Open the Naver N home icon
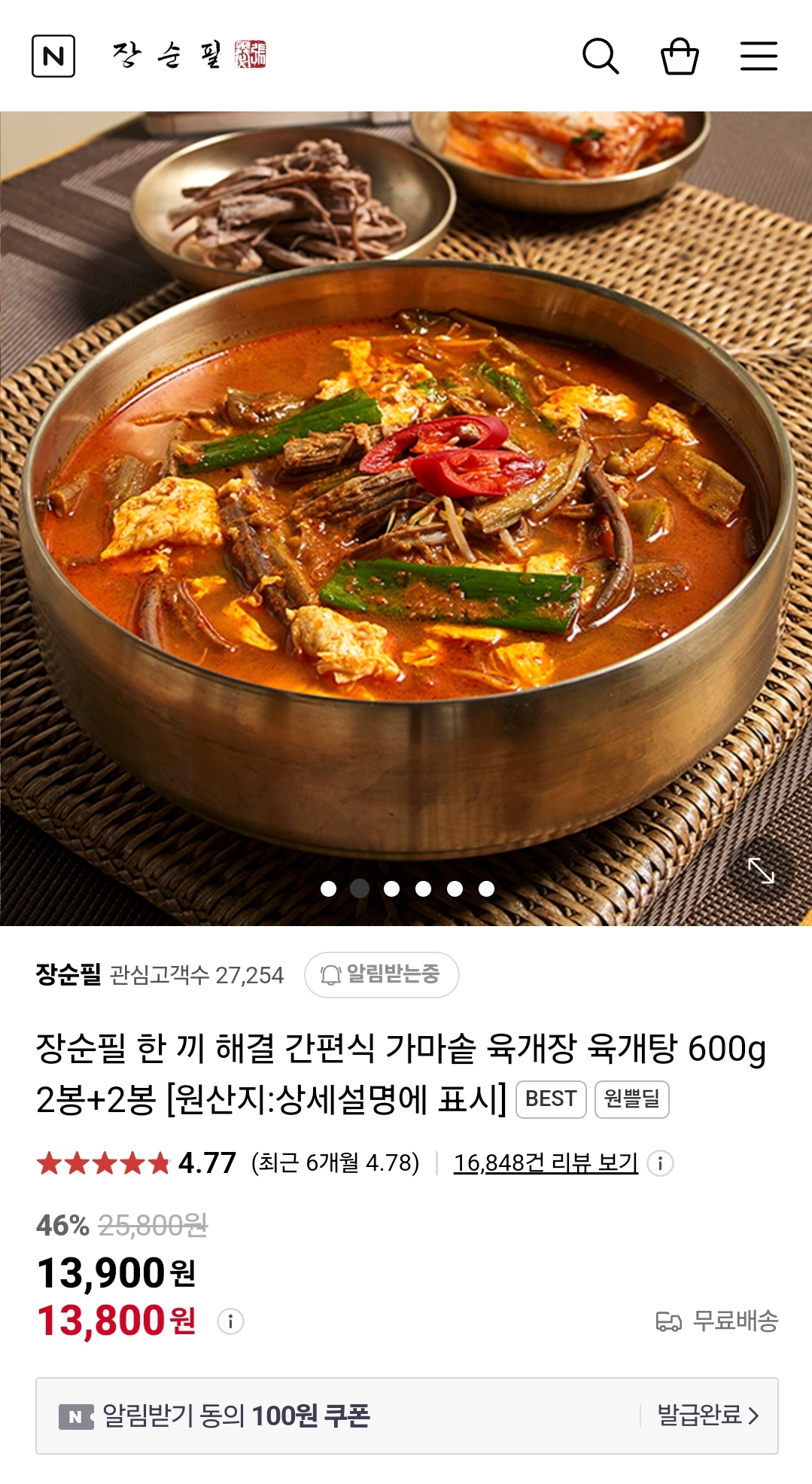Viewport: 812px width, 1484px height. click(53, 56)
